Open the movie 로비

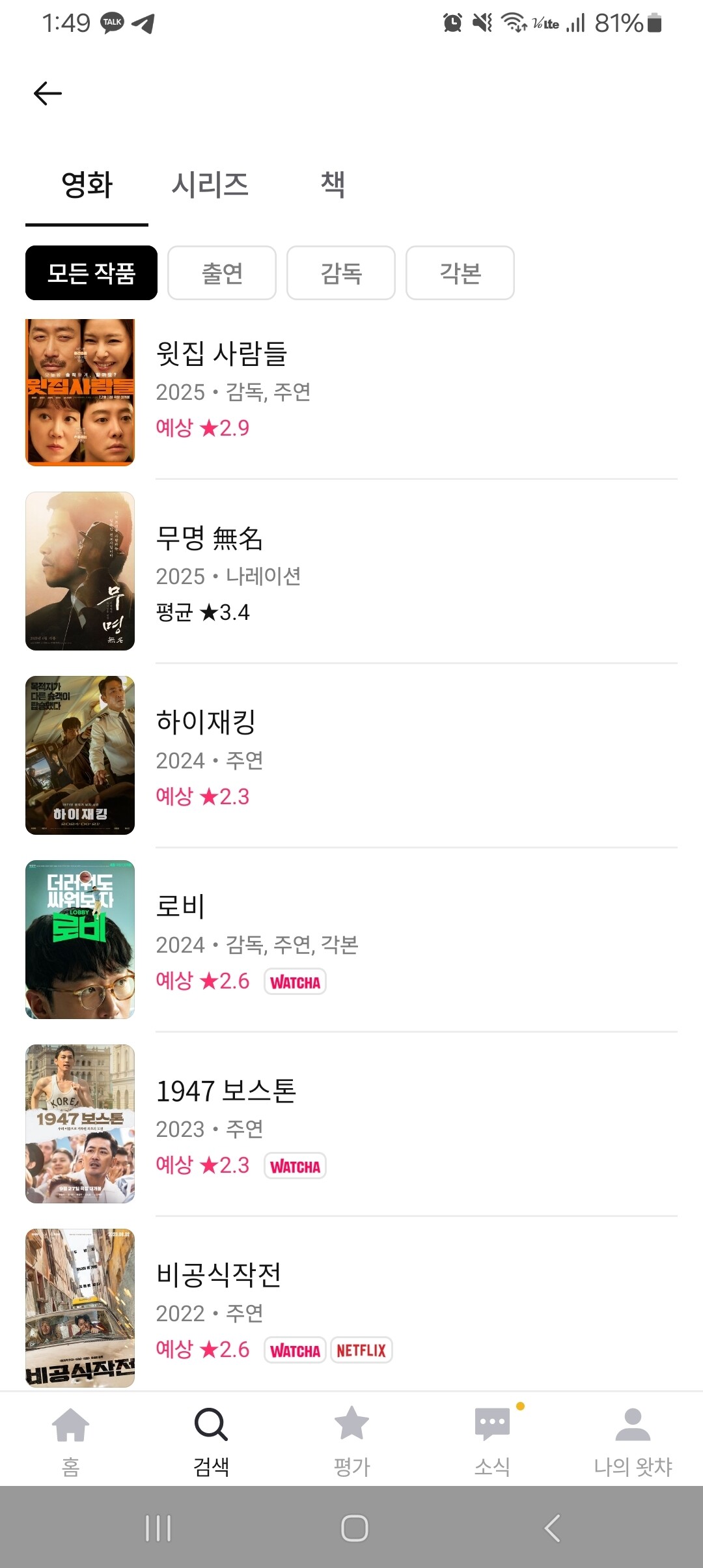coord(181,907)
